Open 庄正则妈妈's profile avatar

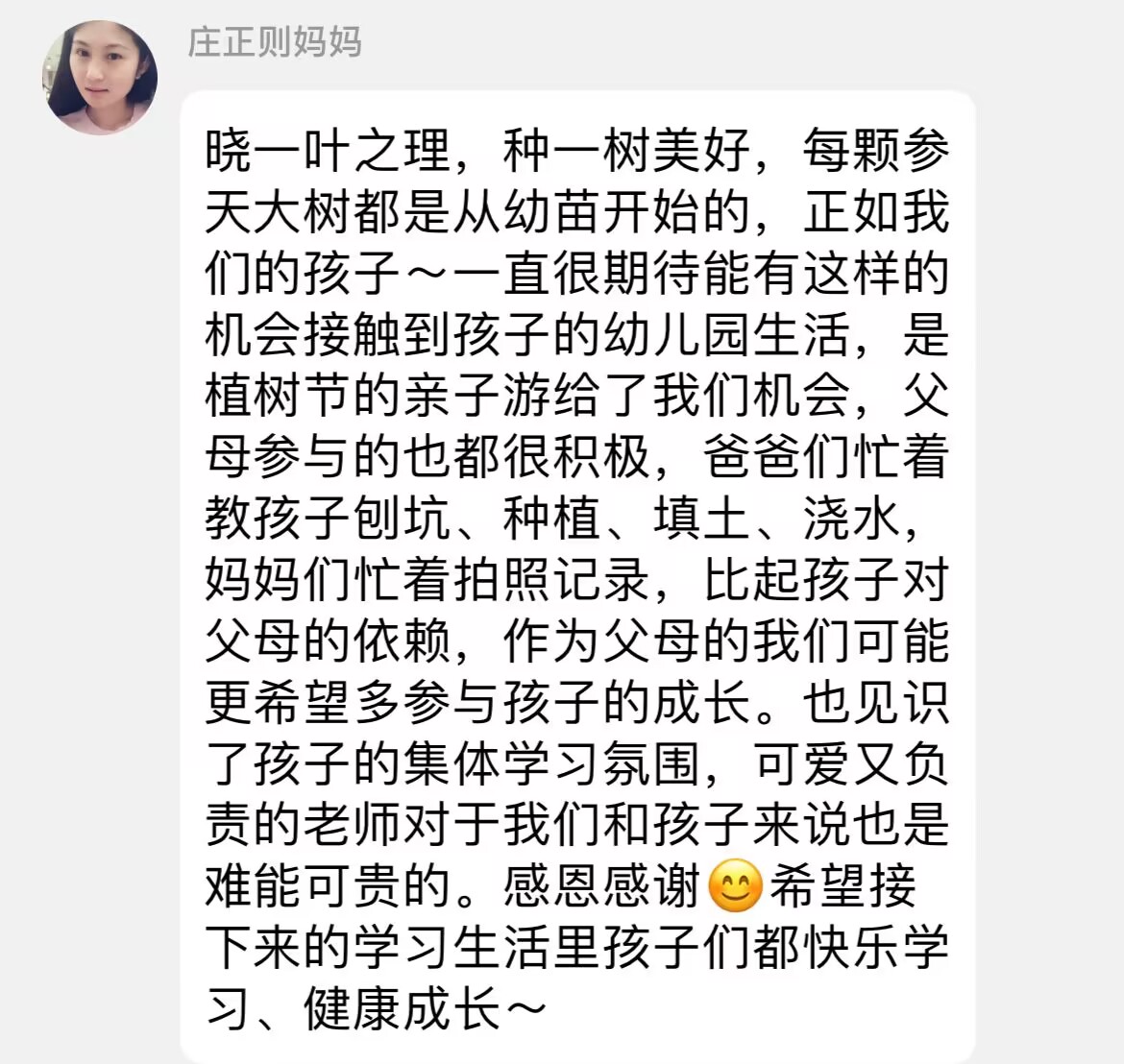[99, 77]
